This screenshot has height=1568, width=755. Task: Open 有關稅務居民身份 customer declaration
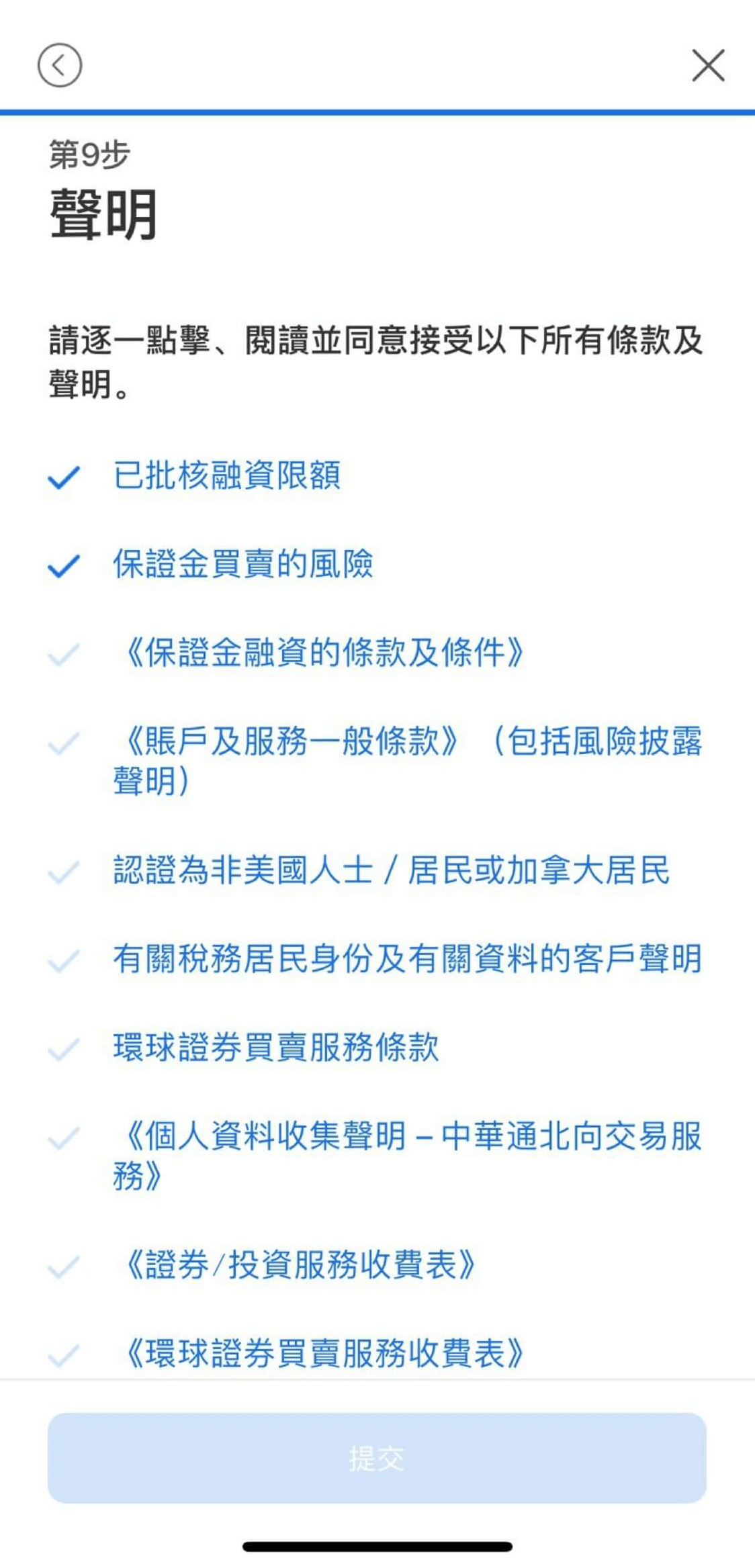[407, 958]
